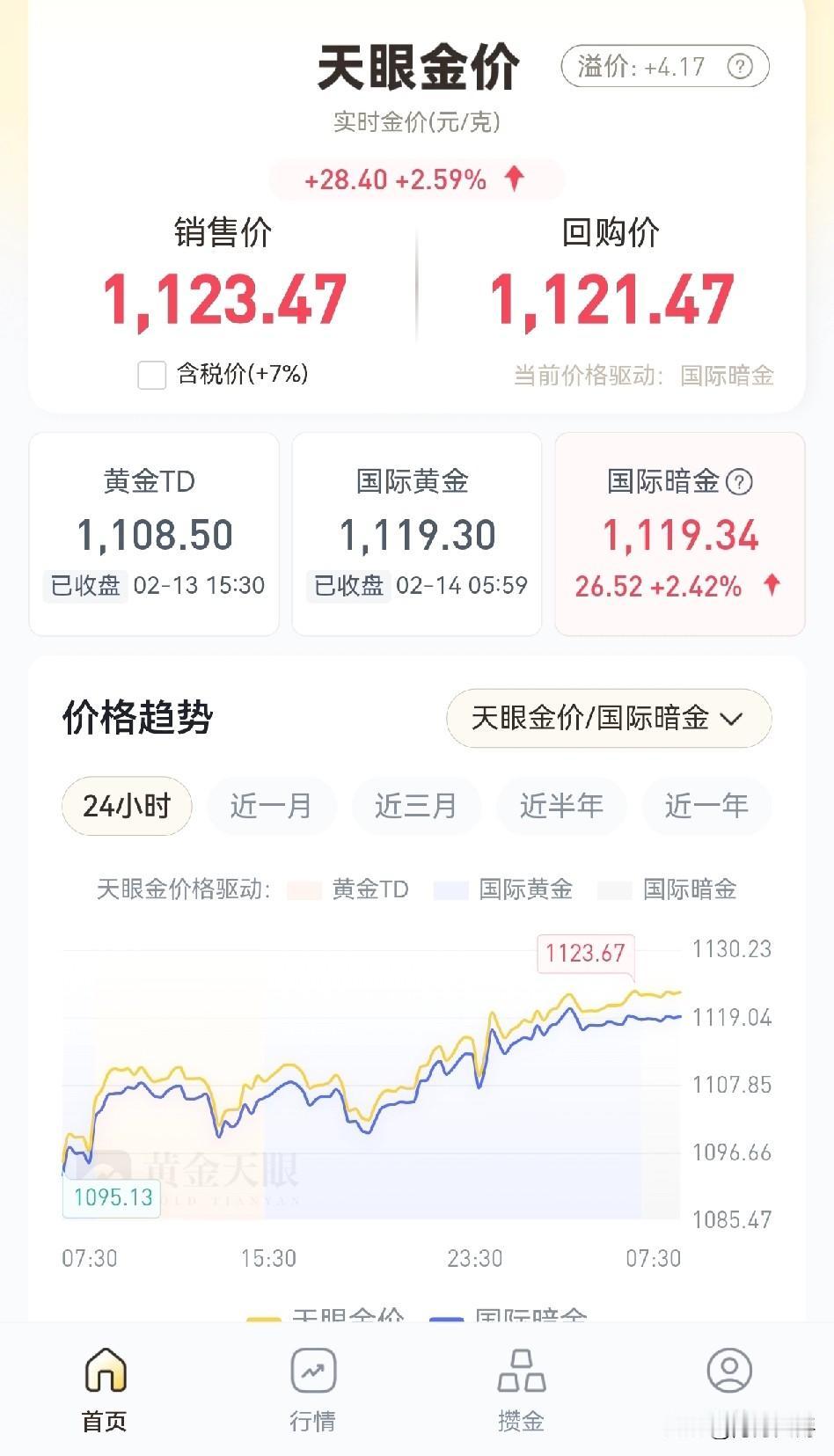
Task: Enable the 含税价(+7%) checkbox
Action: coord(151,375)
